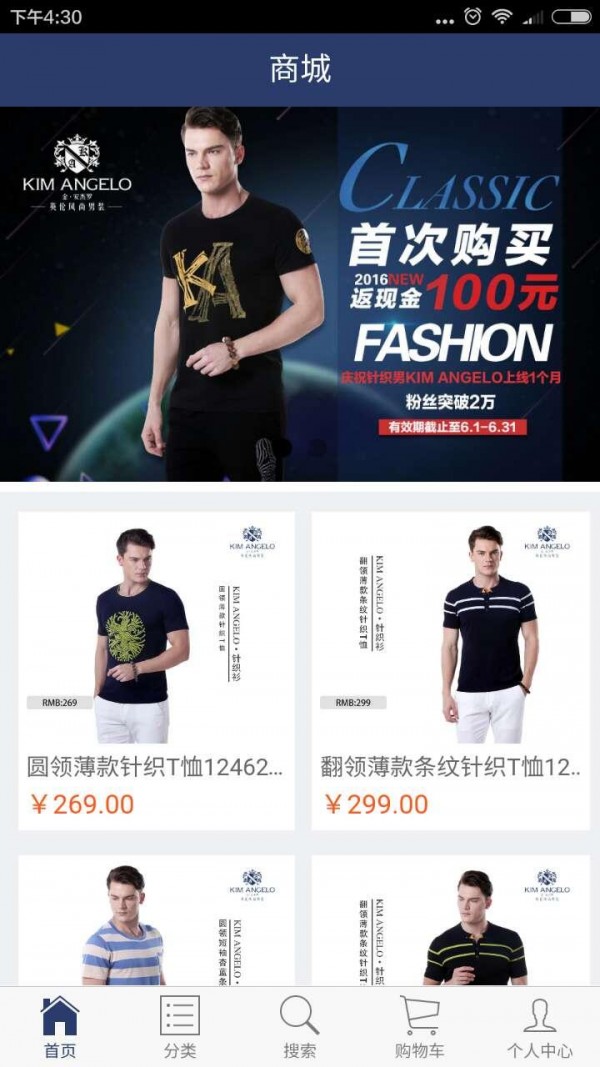Viewport: 600px width, 1067px height.
Task: Open the 搜索 search tab
Action: [x=299, y=1027]
